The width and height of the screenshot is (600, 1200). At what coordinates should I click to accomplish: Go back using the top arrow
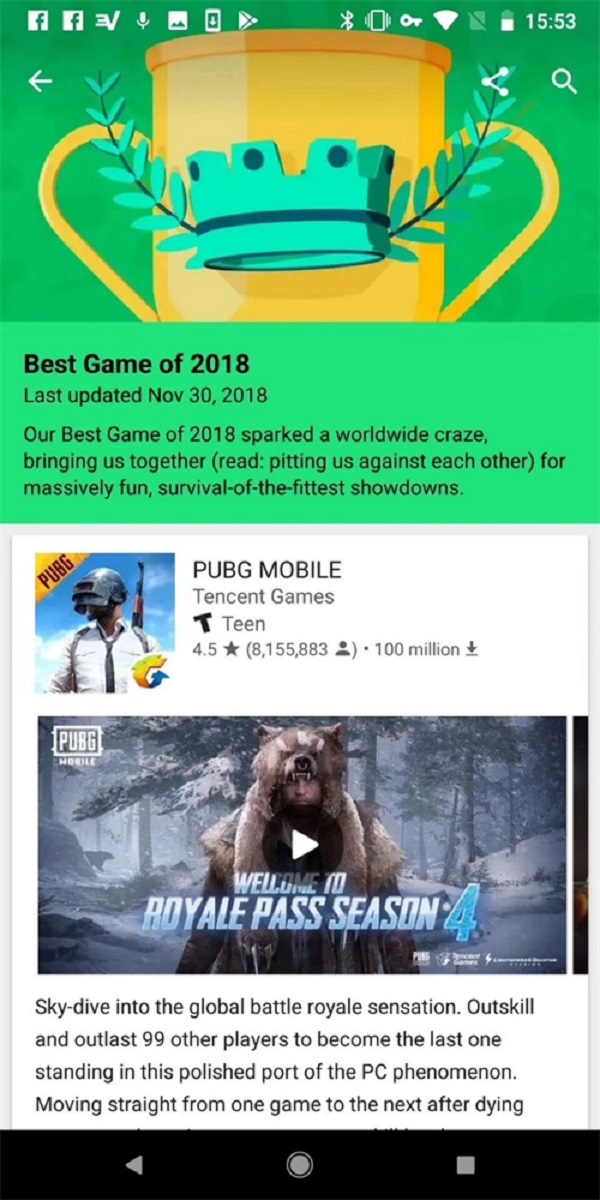pos(40,82)
